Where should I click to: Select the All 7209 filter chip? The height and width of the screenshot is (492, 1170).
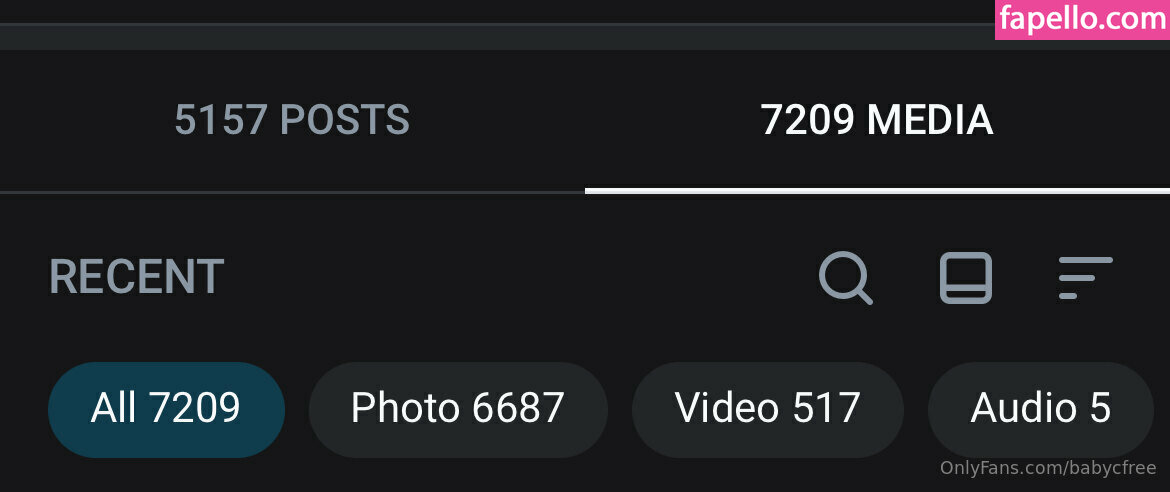(166, 408)
